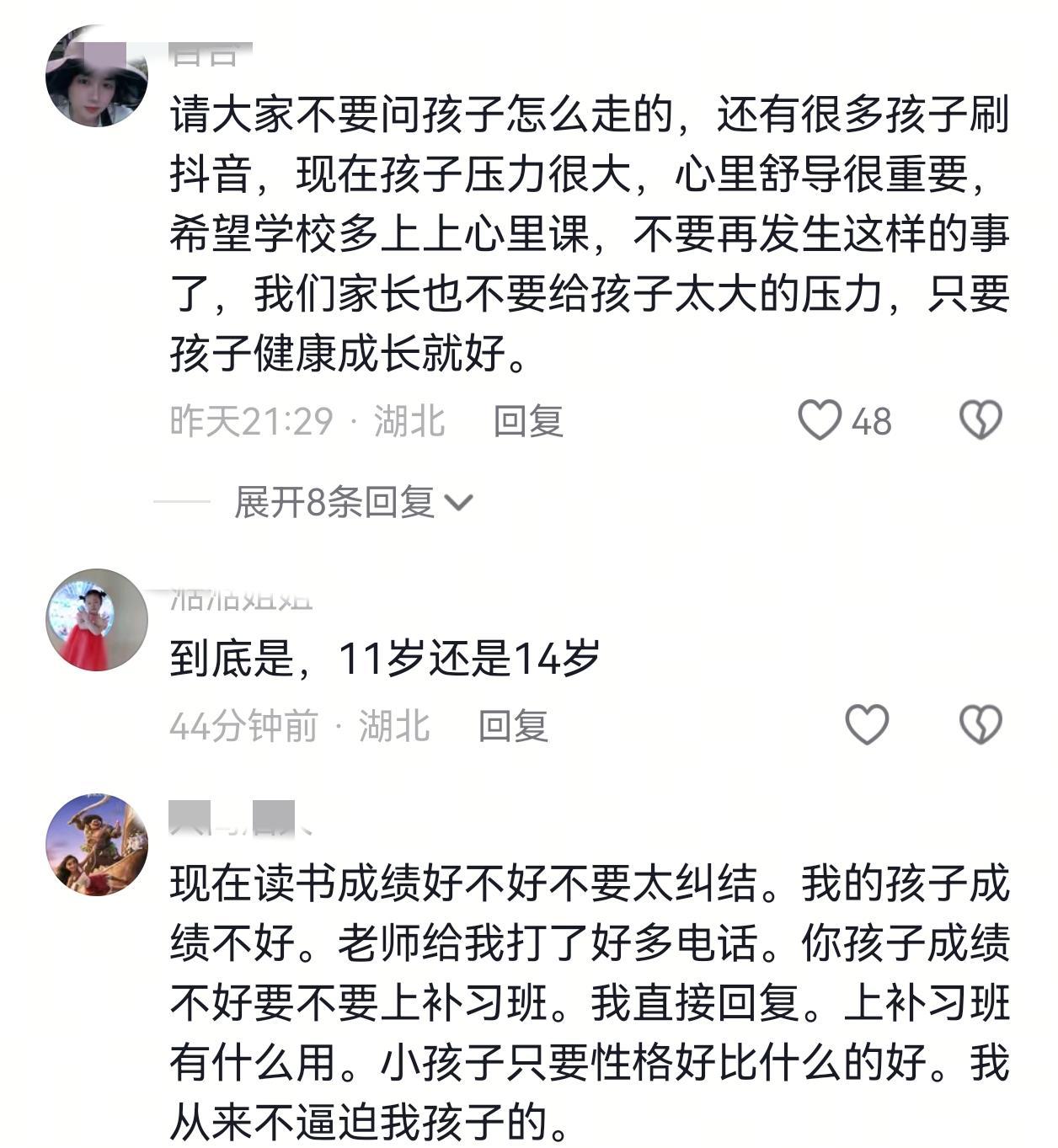Like the comment 到底是，11岁还是14岁
The width and height of the screenshot is (1058, 1148).
(x=867, y=724)
